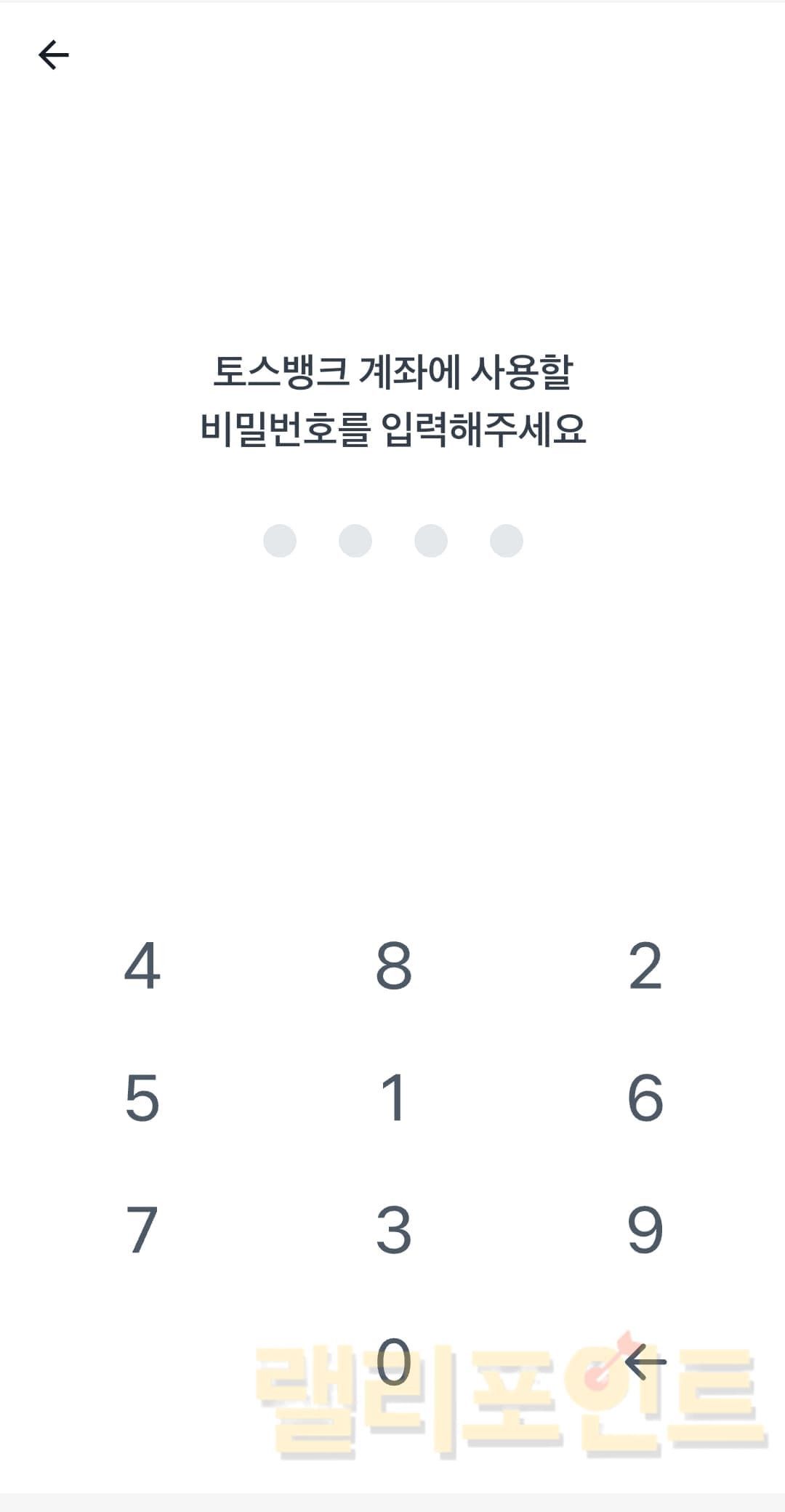The image size is (785, 1512).
Task: Tap the number 8 key
Action: (393, 966)
